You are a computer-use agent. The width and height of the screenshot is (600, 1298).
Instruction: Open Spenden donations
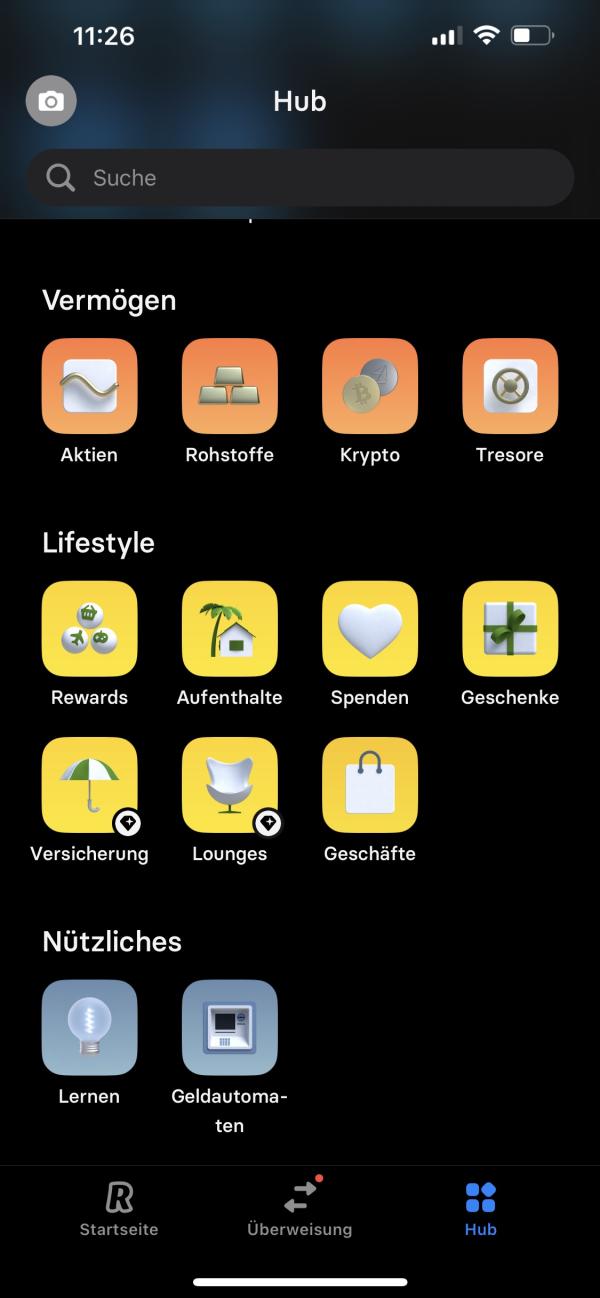coord(370,628)
